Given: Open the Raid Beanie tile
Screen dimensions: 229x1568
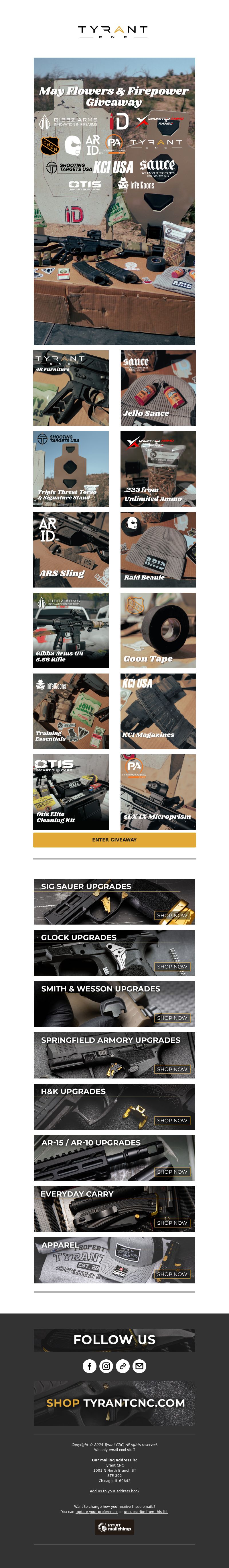Looking at the screenshot, I should (158, 550).
